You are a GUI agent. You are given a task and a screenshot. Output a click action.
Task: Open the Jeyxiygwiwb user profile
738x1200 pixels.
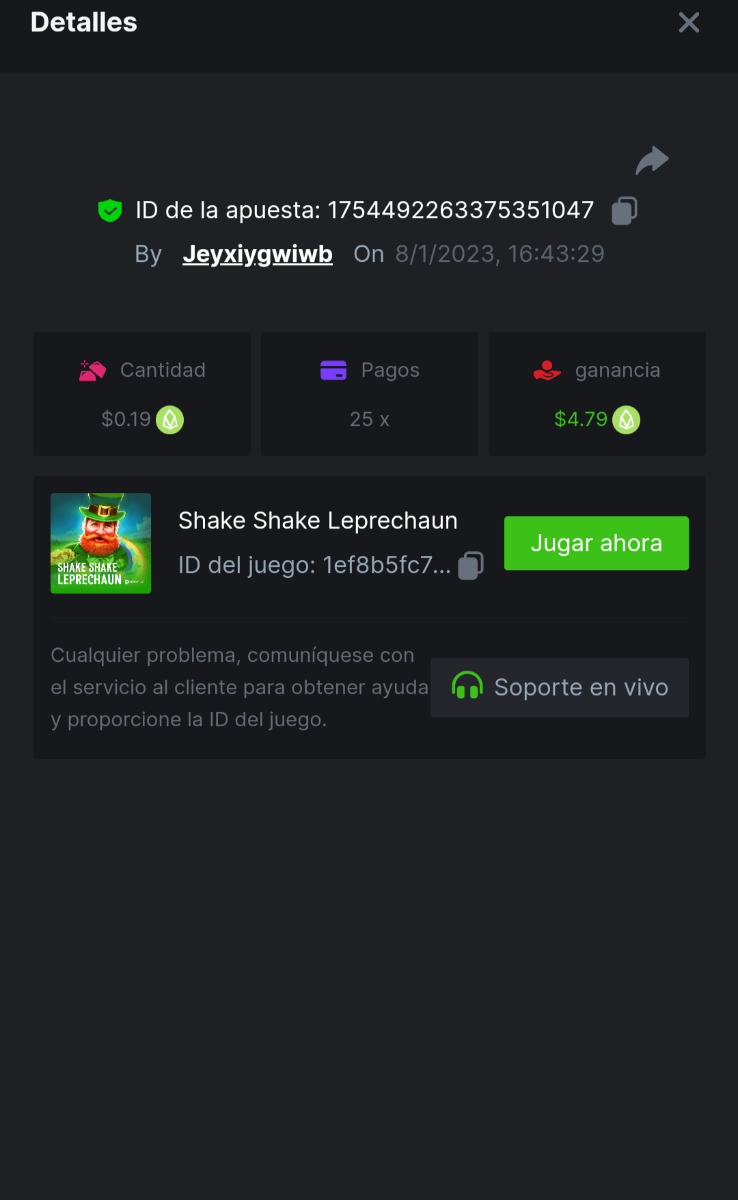(x=257, y=254)
